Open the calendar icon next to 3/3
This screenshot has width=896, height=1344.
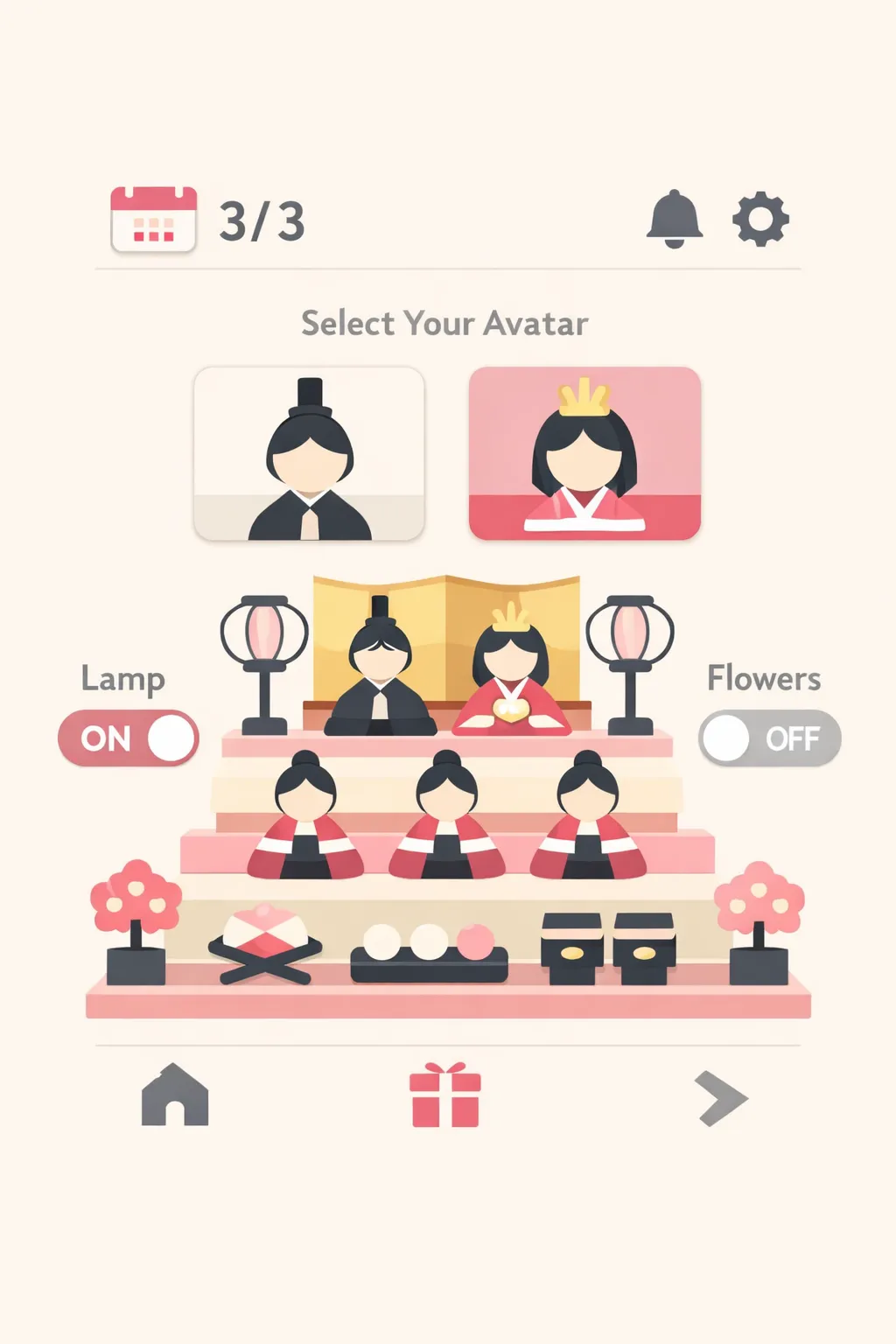tap(153, 219)
